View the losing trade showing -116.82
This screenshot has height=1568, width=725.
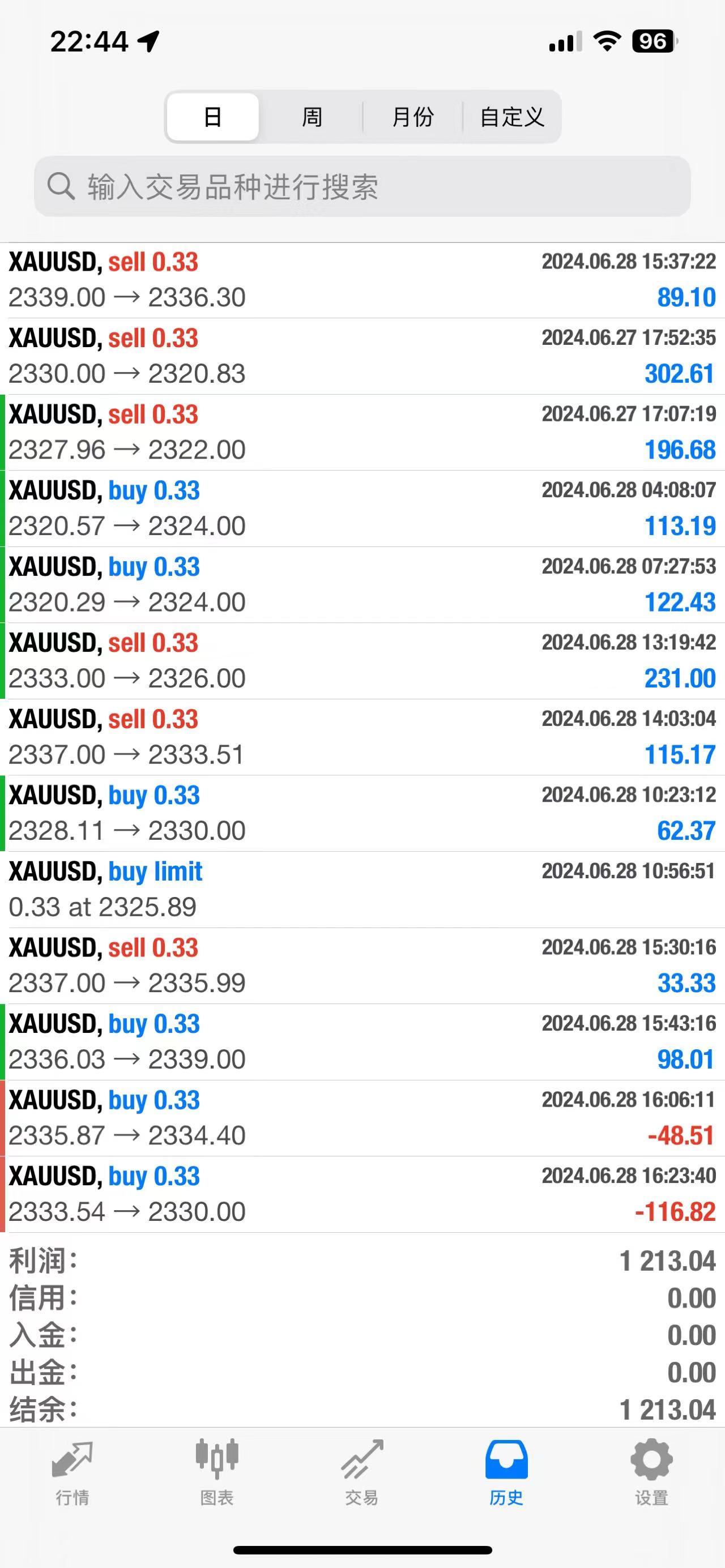point(362,1194)
